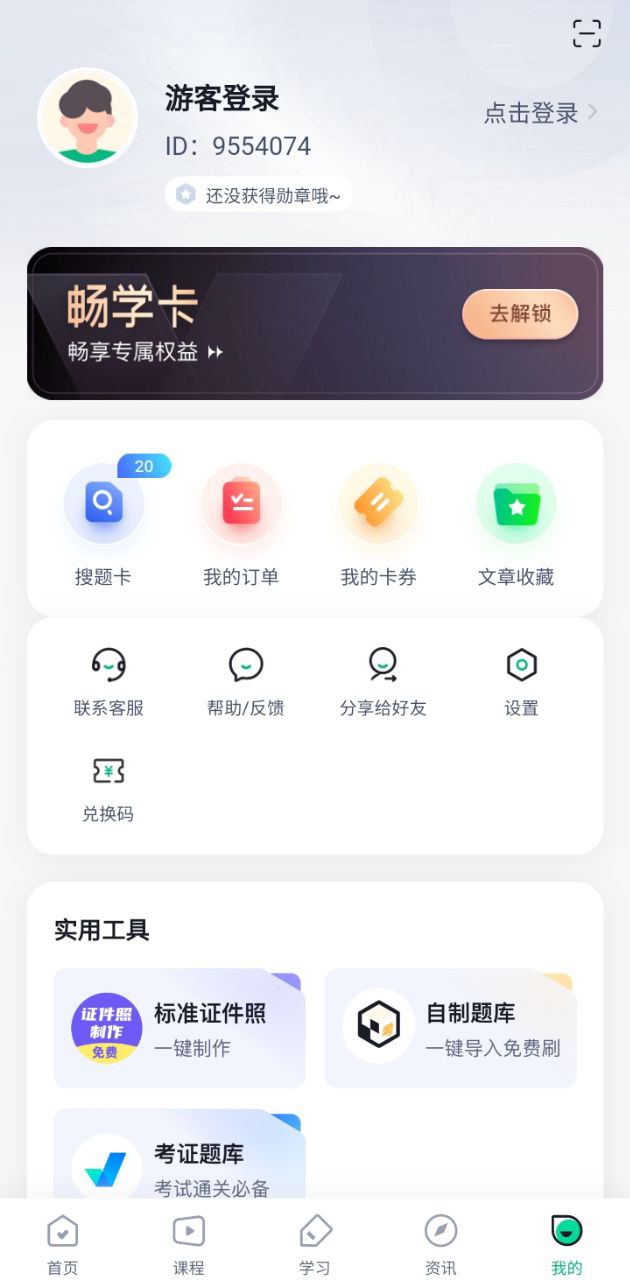Open the 考证题库 tool card
The height and width of the screenshot is (1280, 630).
(x=179, y=1160)
